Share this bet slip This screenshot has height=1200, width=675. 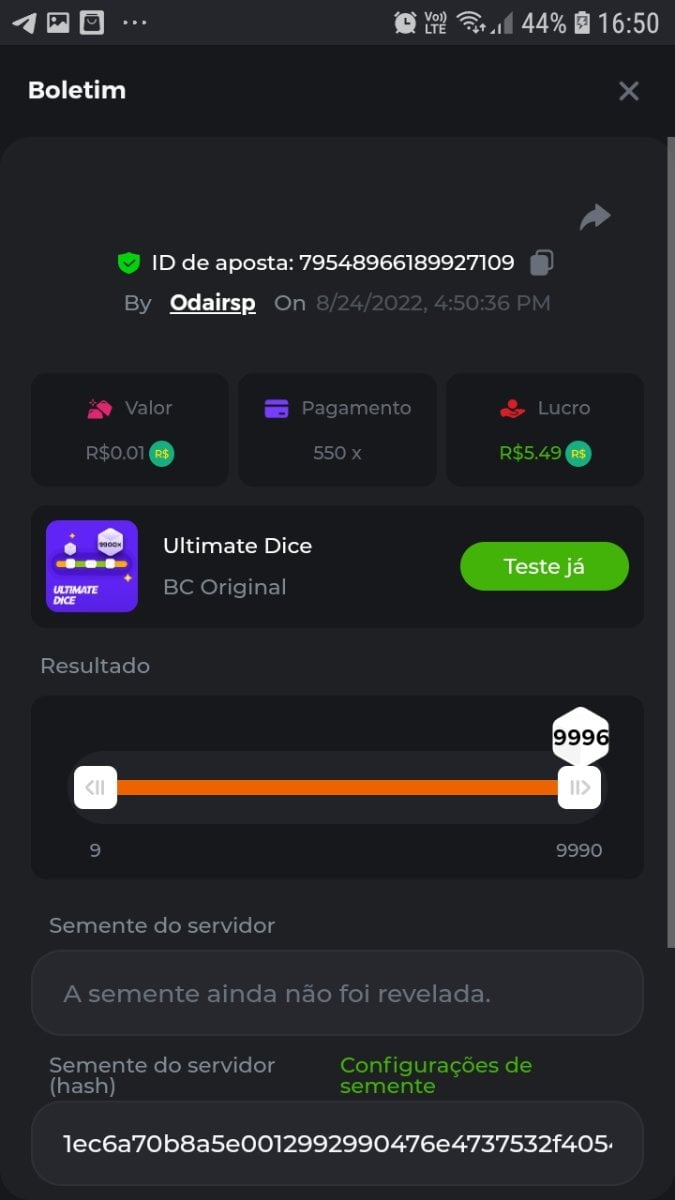pyautogui.click(x=595, y=217)
